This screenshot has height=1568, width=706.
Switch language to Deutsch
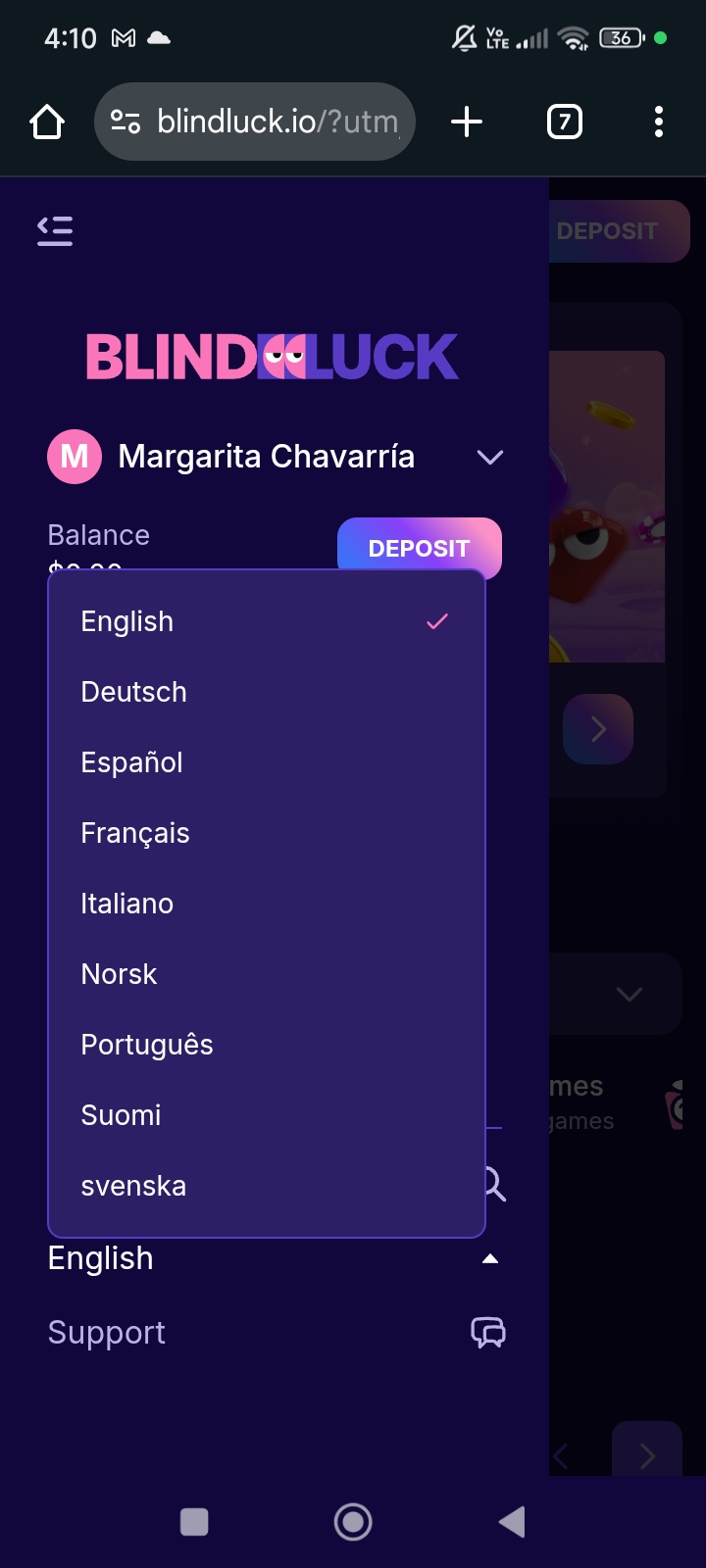[x=134, y=692]
